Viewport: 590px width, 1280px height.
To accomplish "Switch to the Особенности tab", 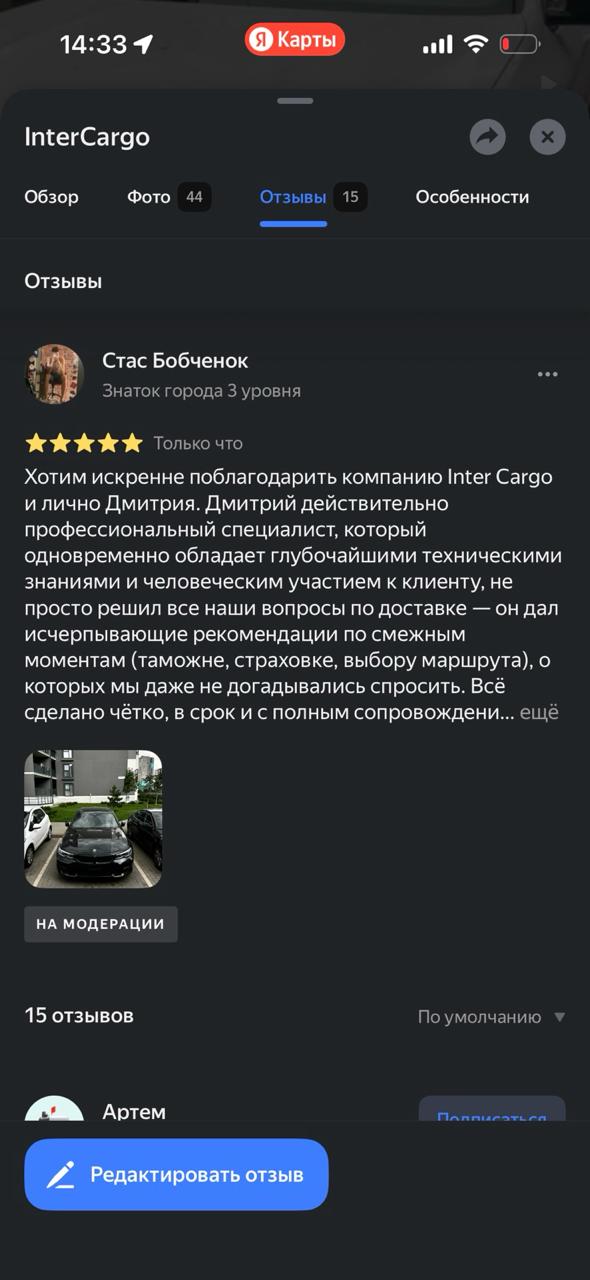I will pyautogui.click(x=472, y=197).
